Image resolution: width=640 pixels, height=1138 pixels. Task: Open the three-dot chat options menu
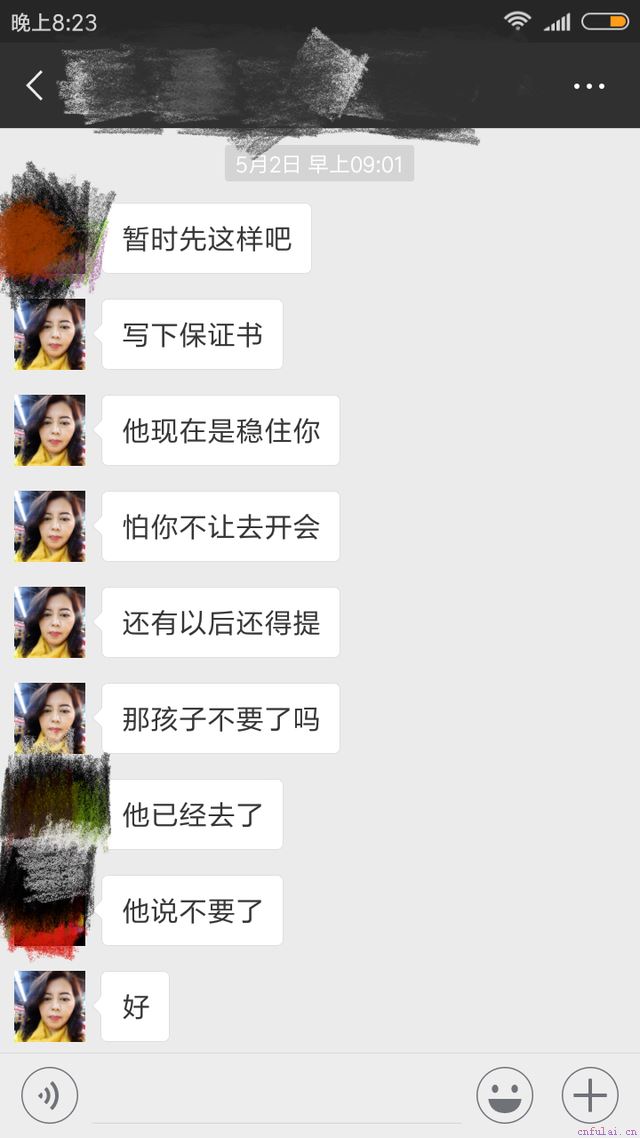[589, 87]
